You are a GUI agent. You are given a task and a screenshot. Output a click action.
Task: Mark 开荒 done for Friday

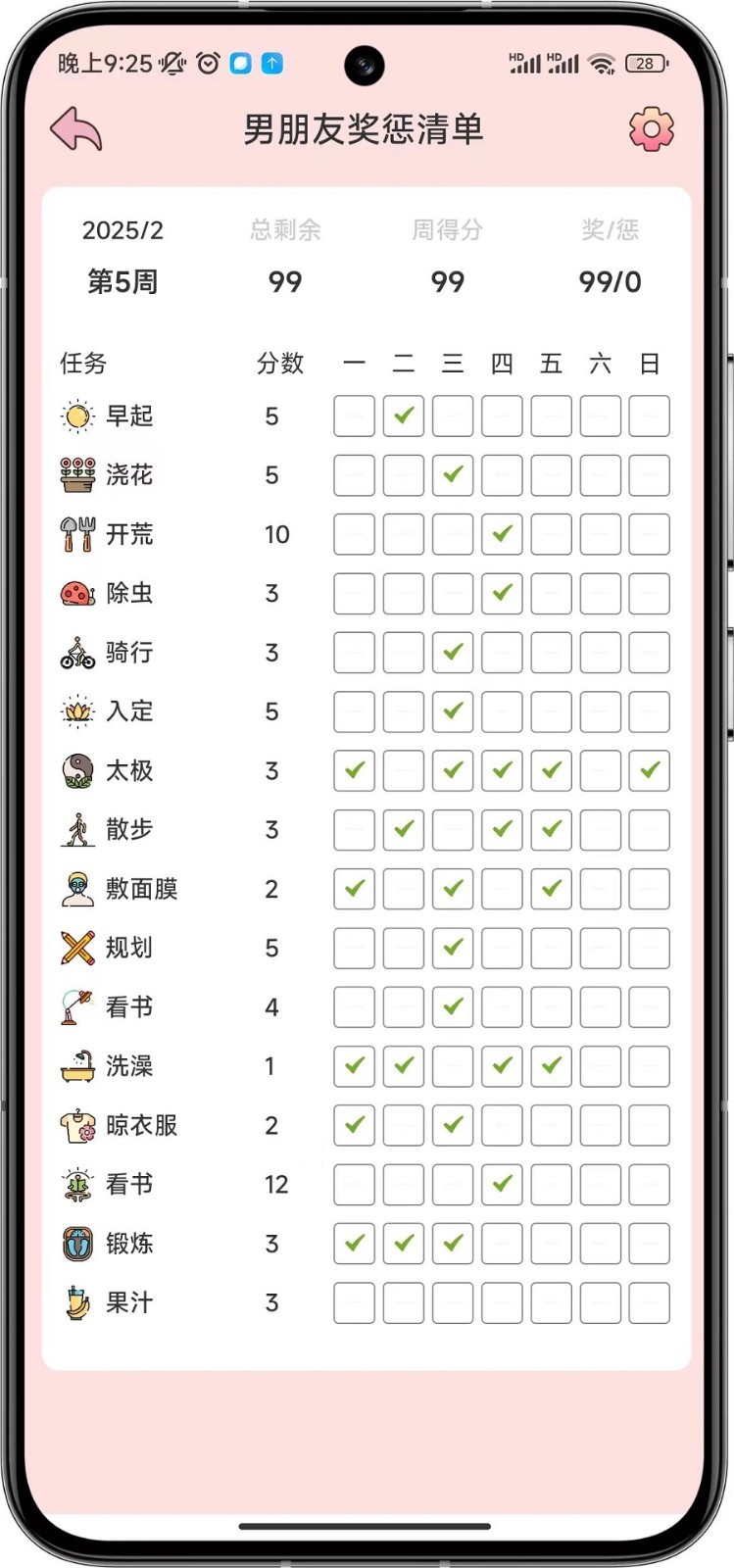point(551,534)
